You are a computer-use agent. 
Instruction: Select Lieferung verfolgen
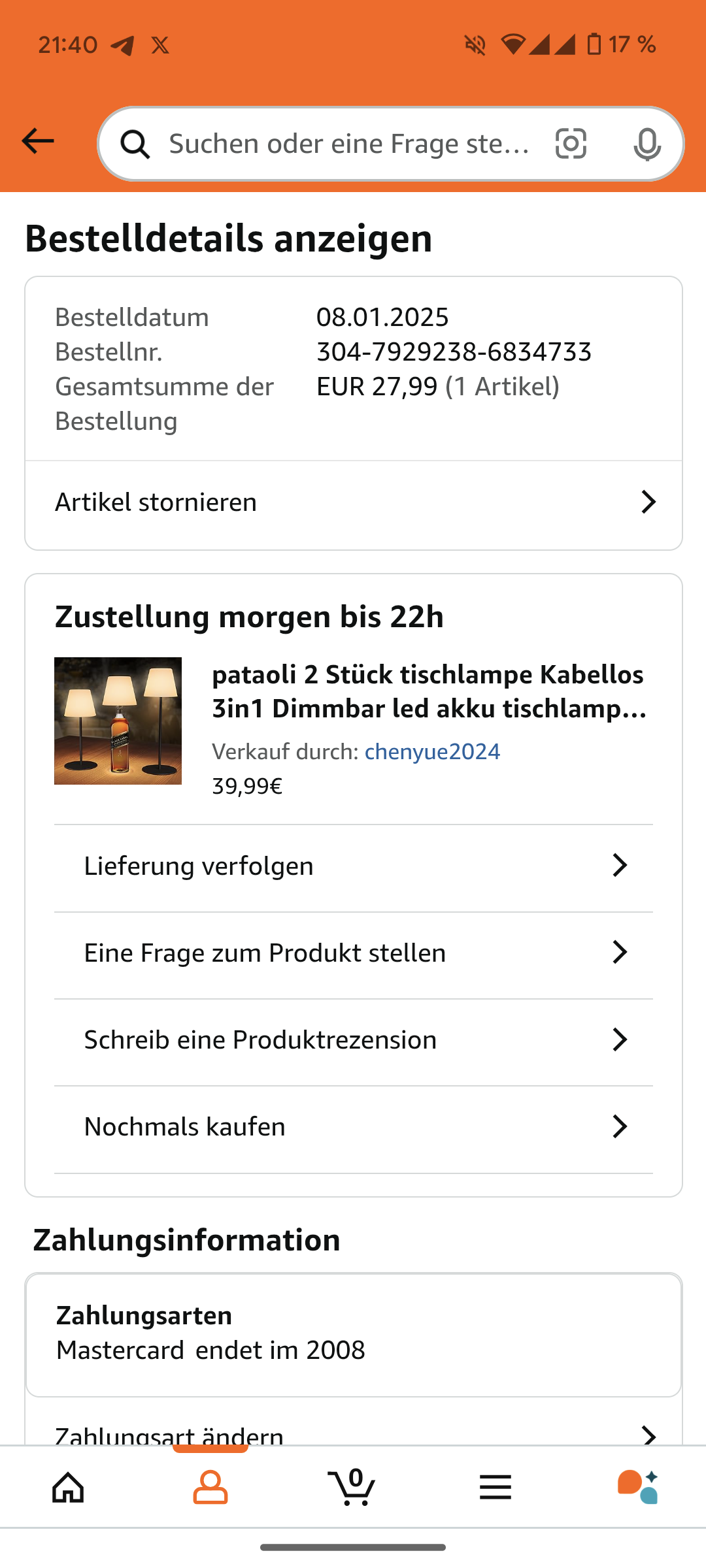click(x=353, y=866)
